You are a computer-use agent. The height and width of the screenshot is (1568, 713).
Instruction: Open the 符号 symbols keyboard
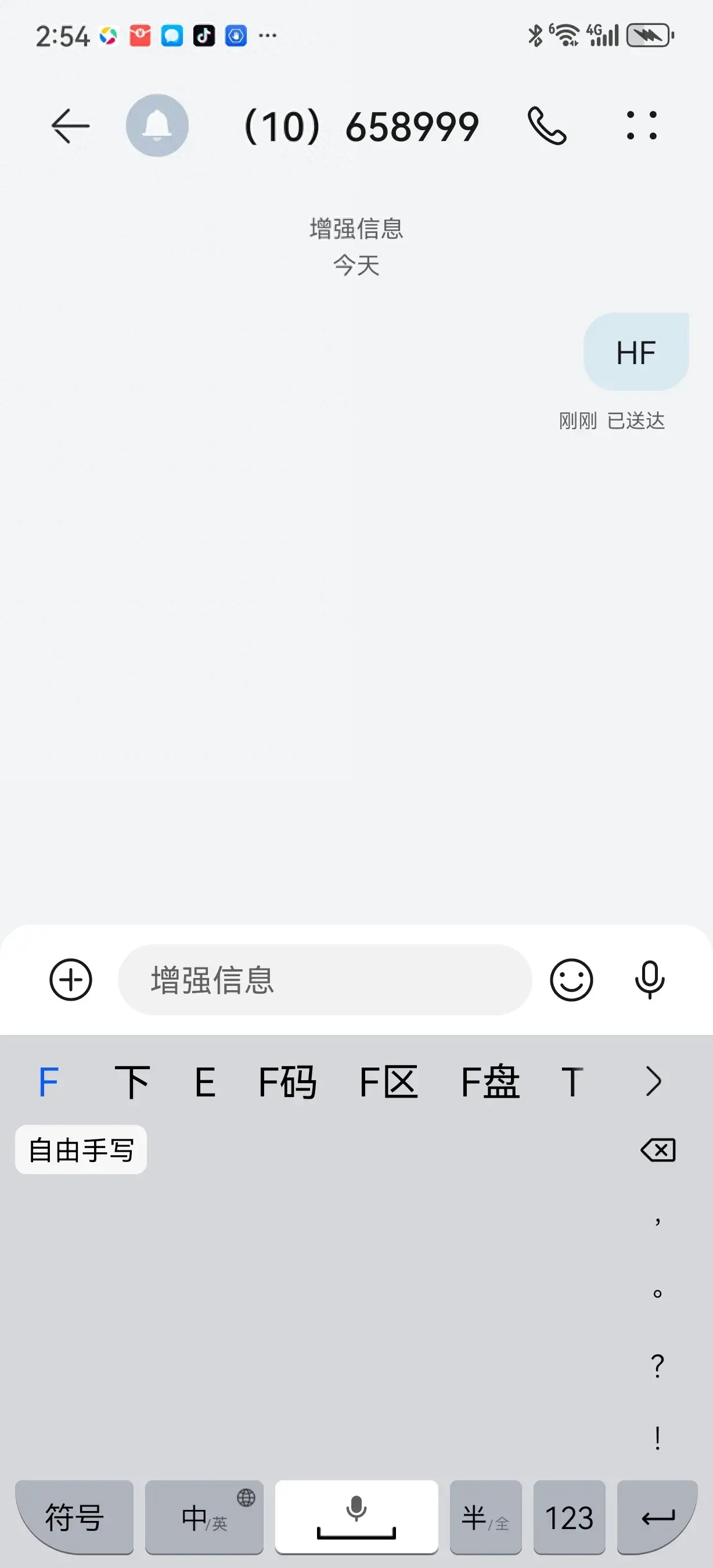[x=74, y=1517]
